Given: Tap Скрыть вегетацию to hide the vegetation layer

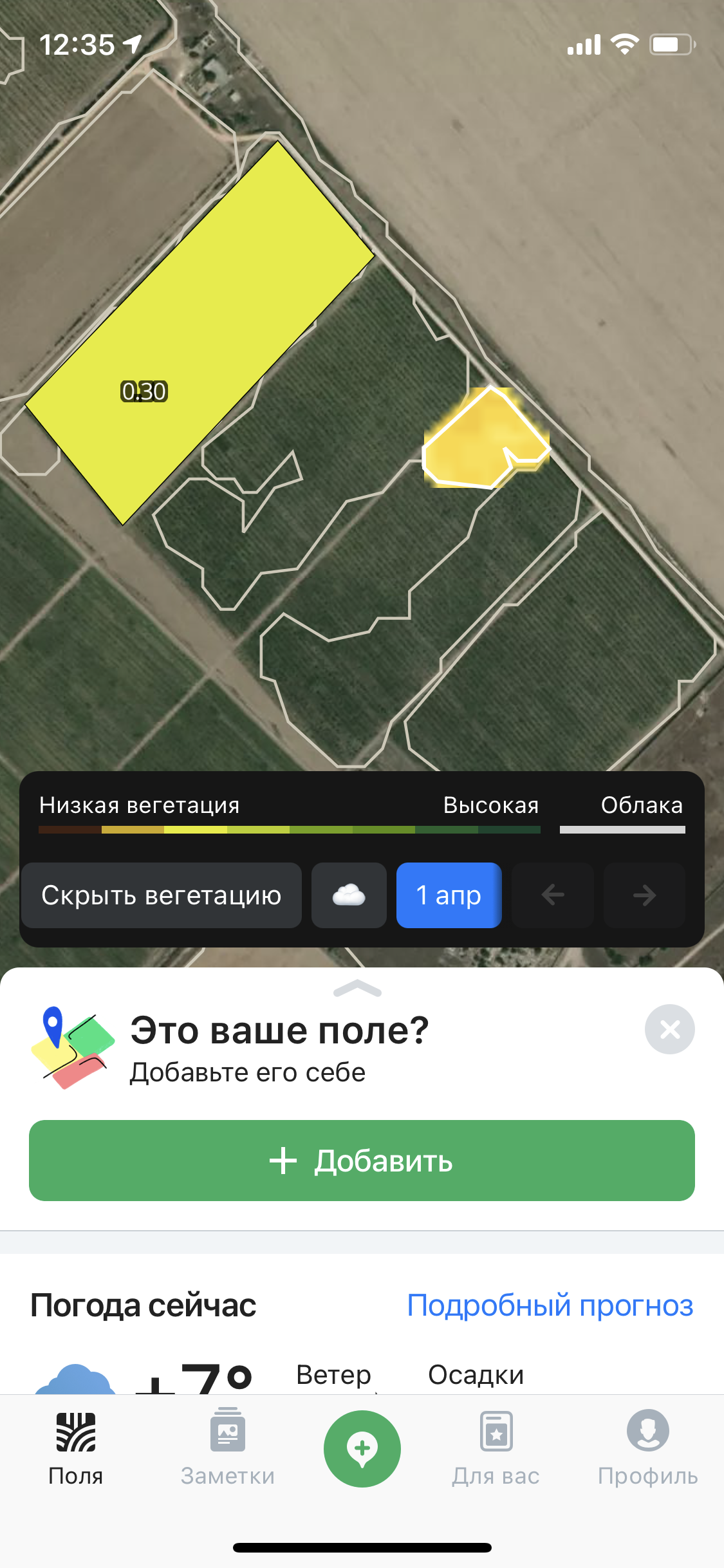Looking at the screenshot, I should pyautogui.click(x=162, y=895).
